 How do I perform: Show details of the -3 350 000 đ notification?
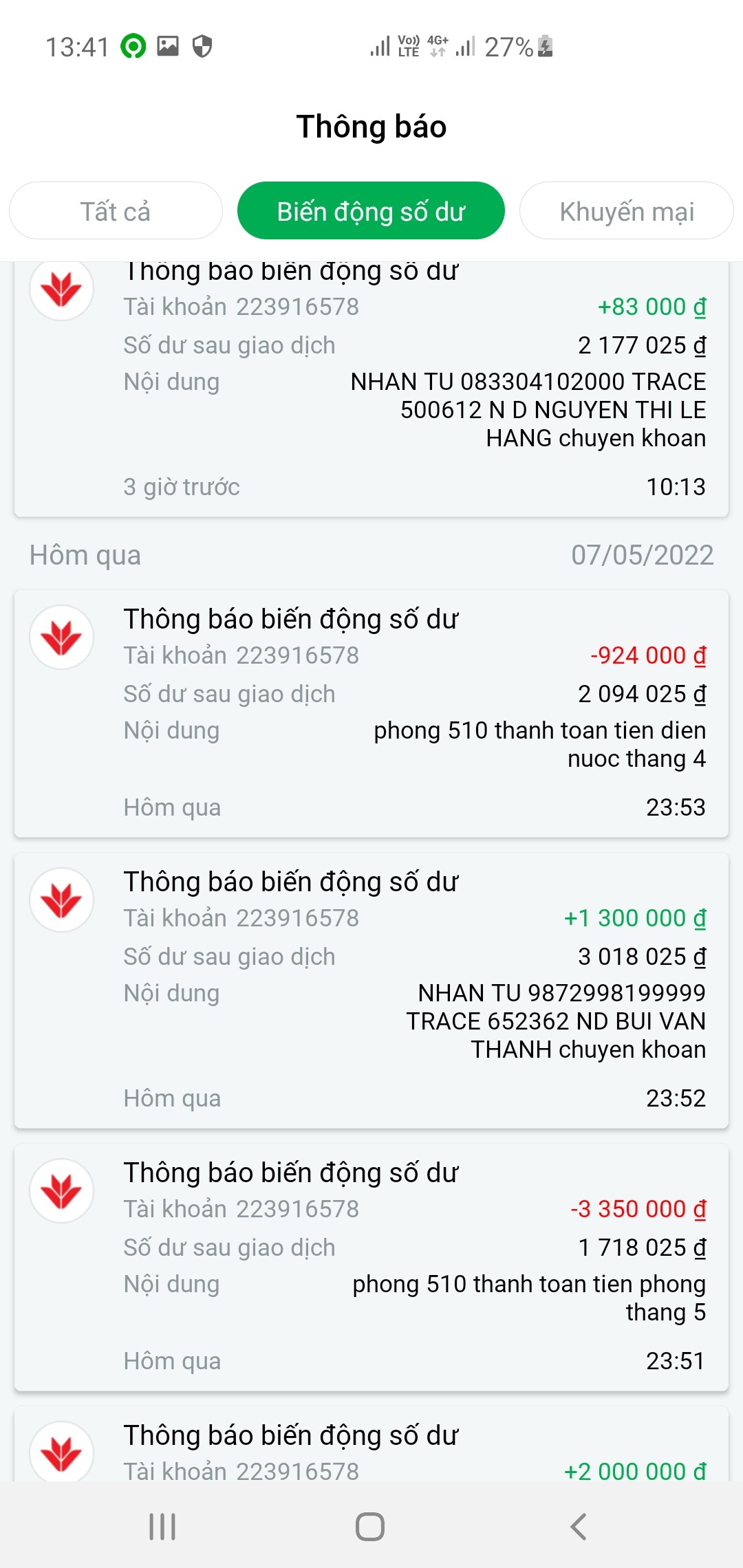(371, 1267)
